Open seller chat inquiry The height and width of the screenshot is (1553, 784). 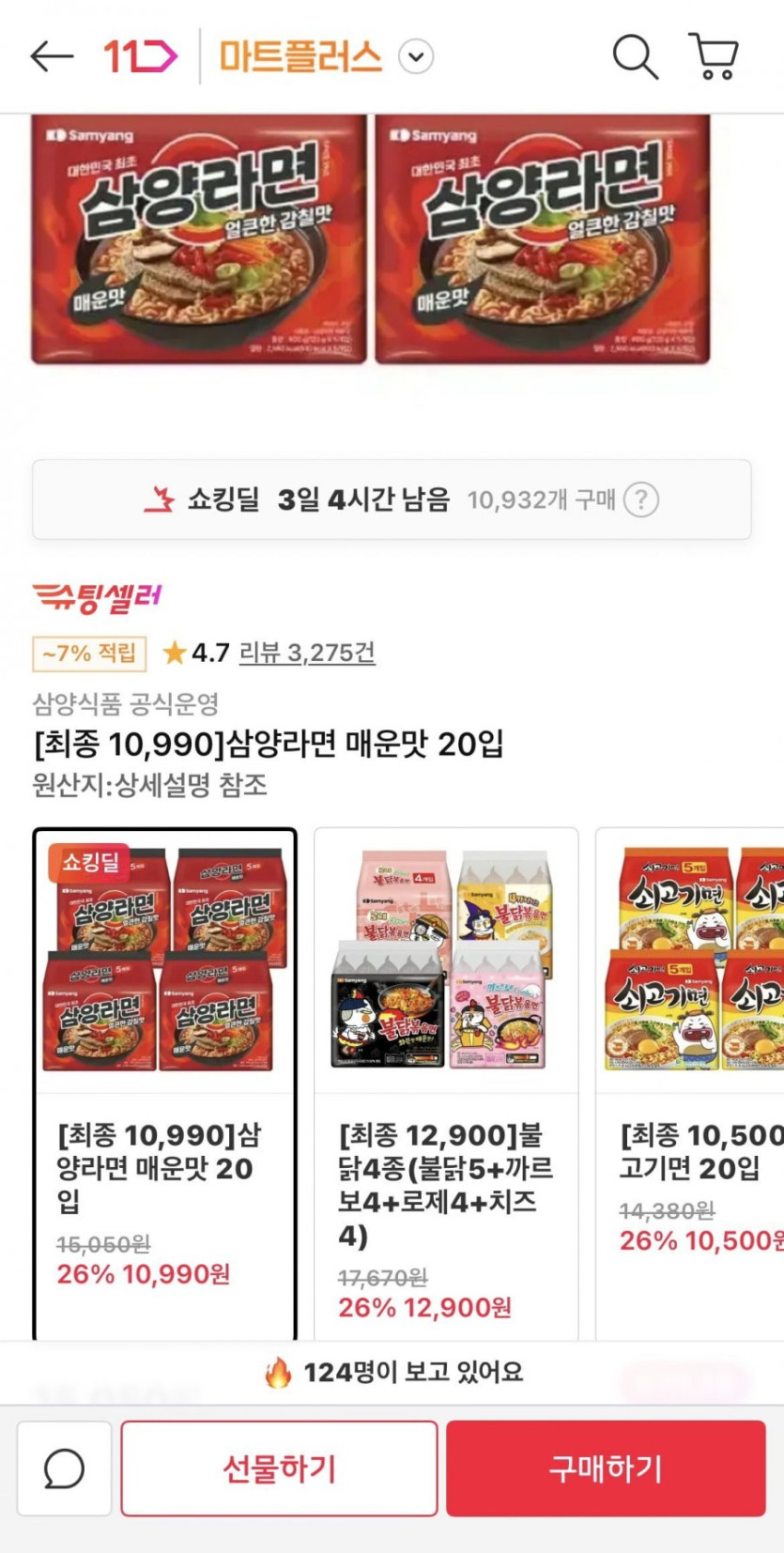[x=64, y=1468]
